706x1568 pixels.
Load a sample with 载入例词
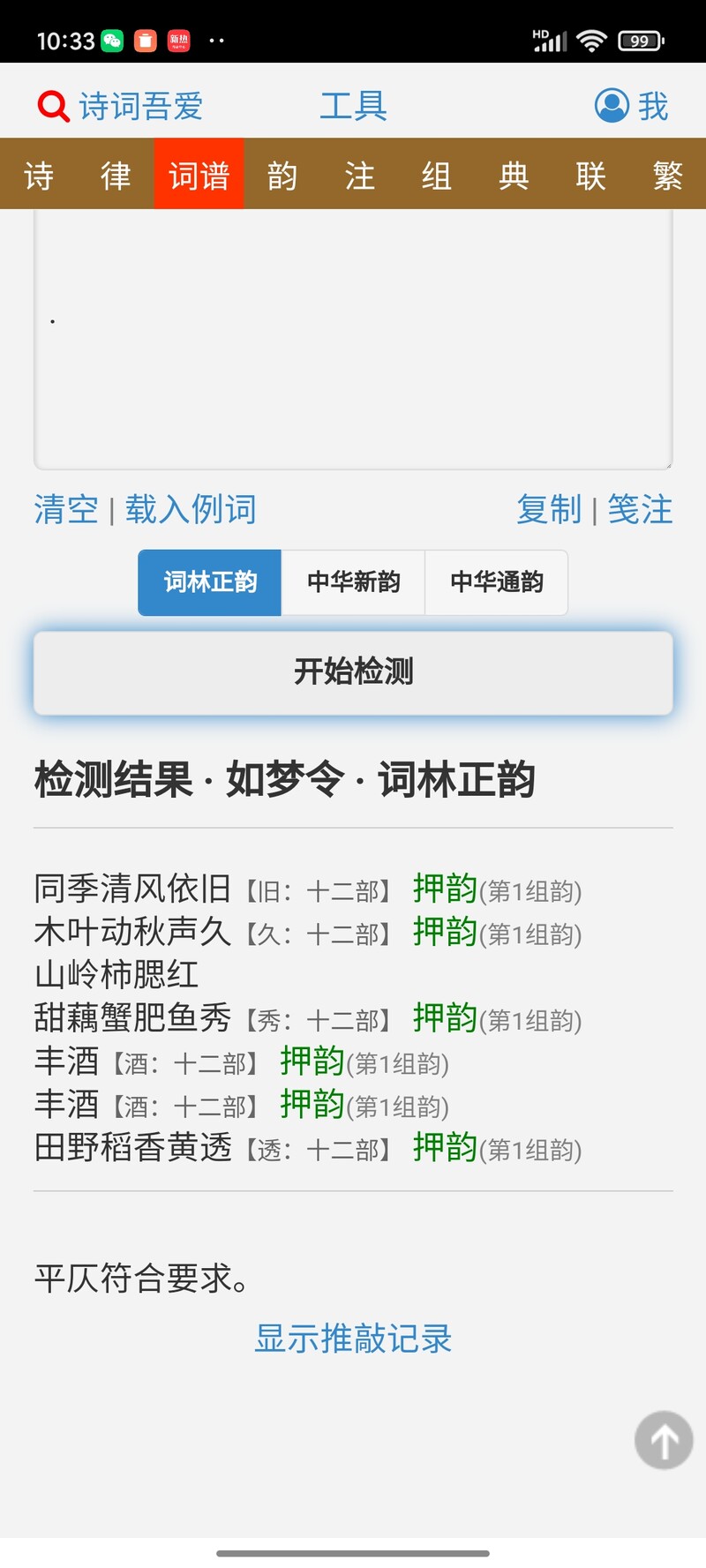(191, 509)
